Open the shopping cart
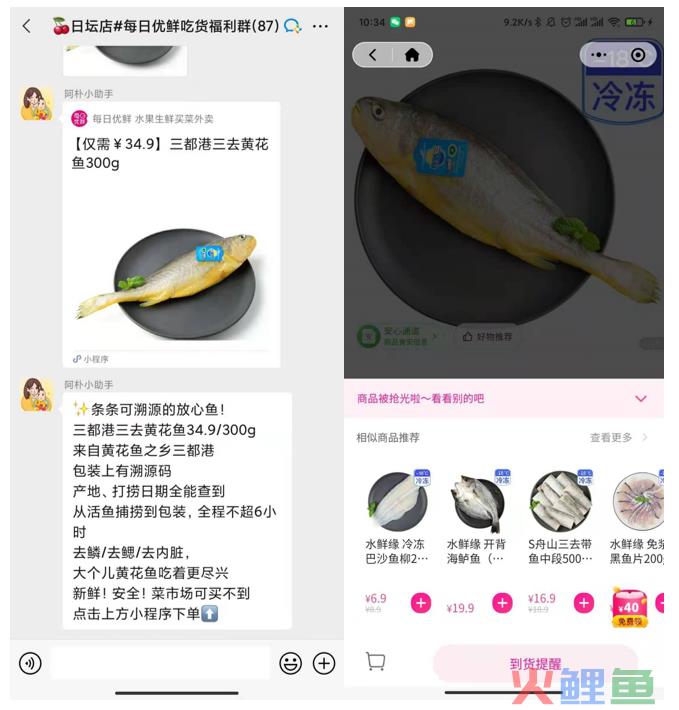The width and height of the screenshot is (679, 710). pyautogui.click(x=376, y=661)
